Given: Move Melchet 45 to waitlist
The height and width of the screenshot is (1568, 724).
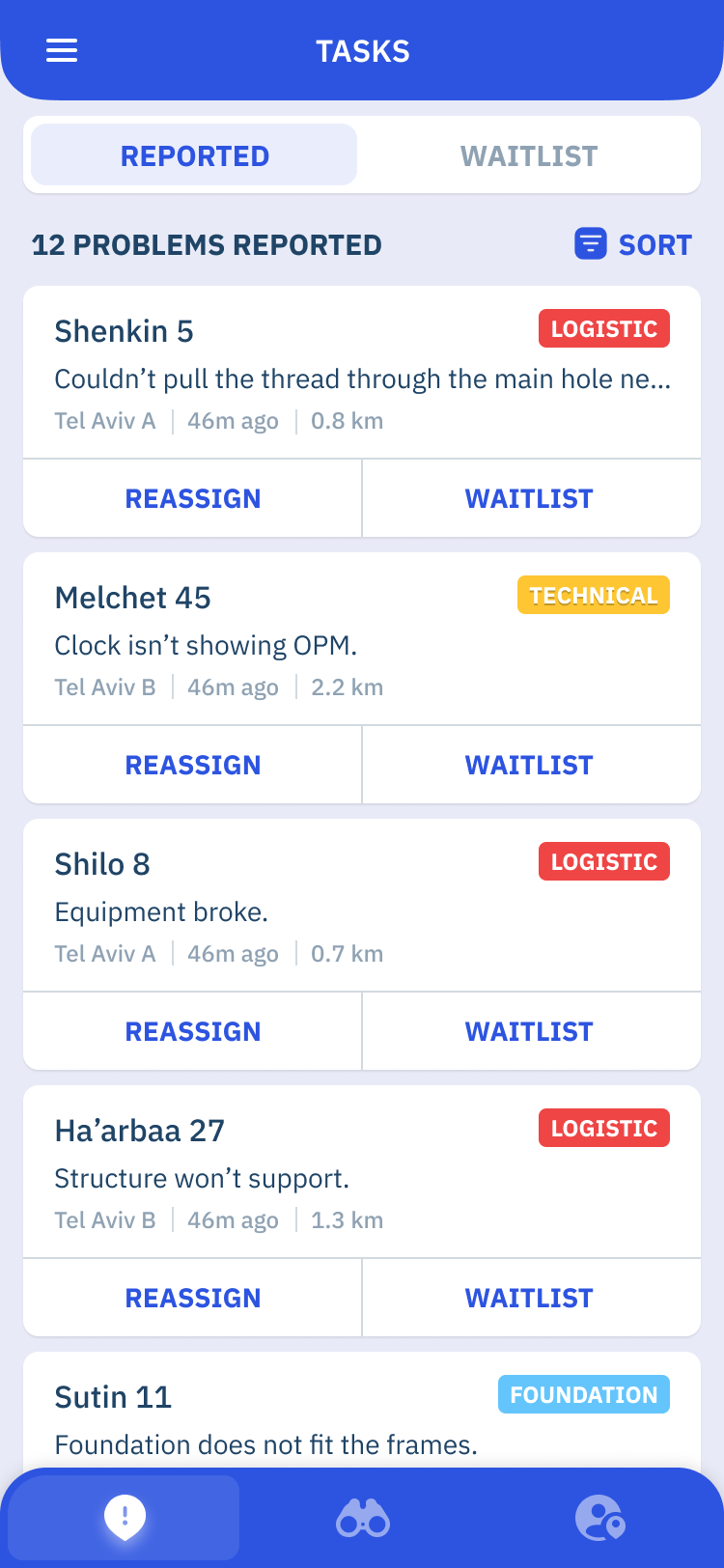Looking at the screenshot, I should point(530,765).
